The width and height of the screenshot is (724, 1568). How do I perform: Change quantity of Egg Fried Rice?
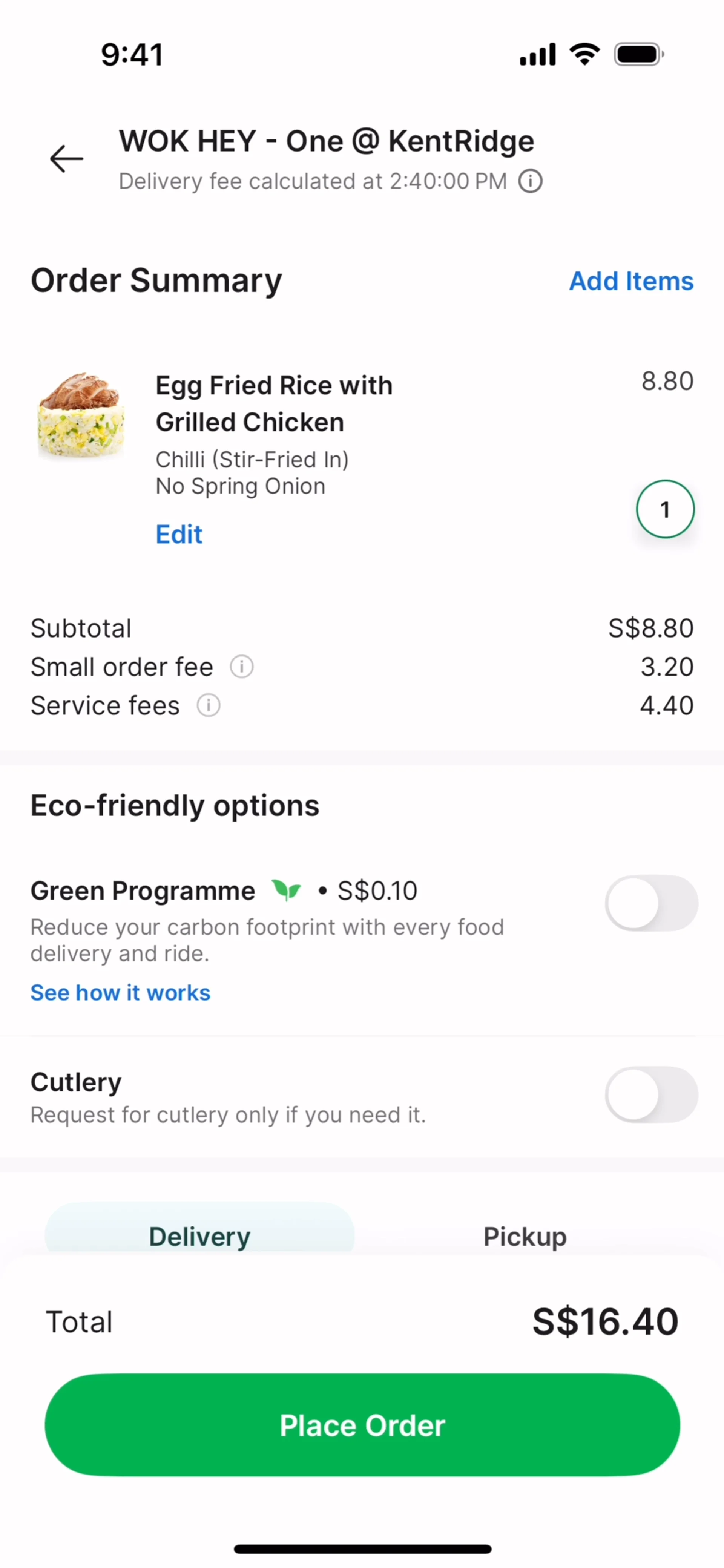(665, 509)
